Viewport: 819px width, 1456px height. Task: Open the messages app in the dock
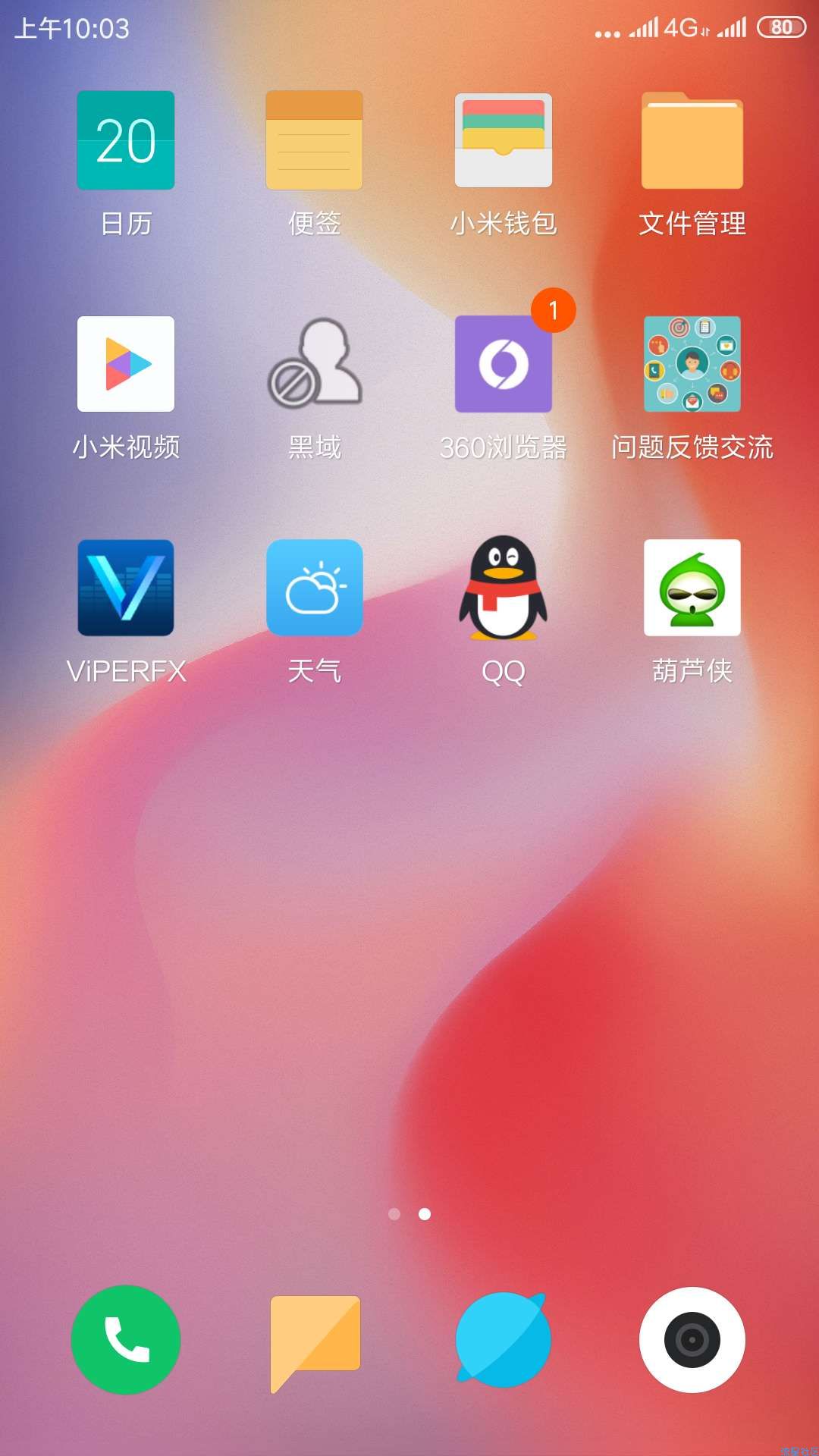click(x=314, y=1340)
